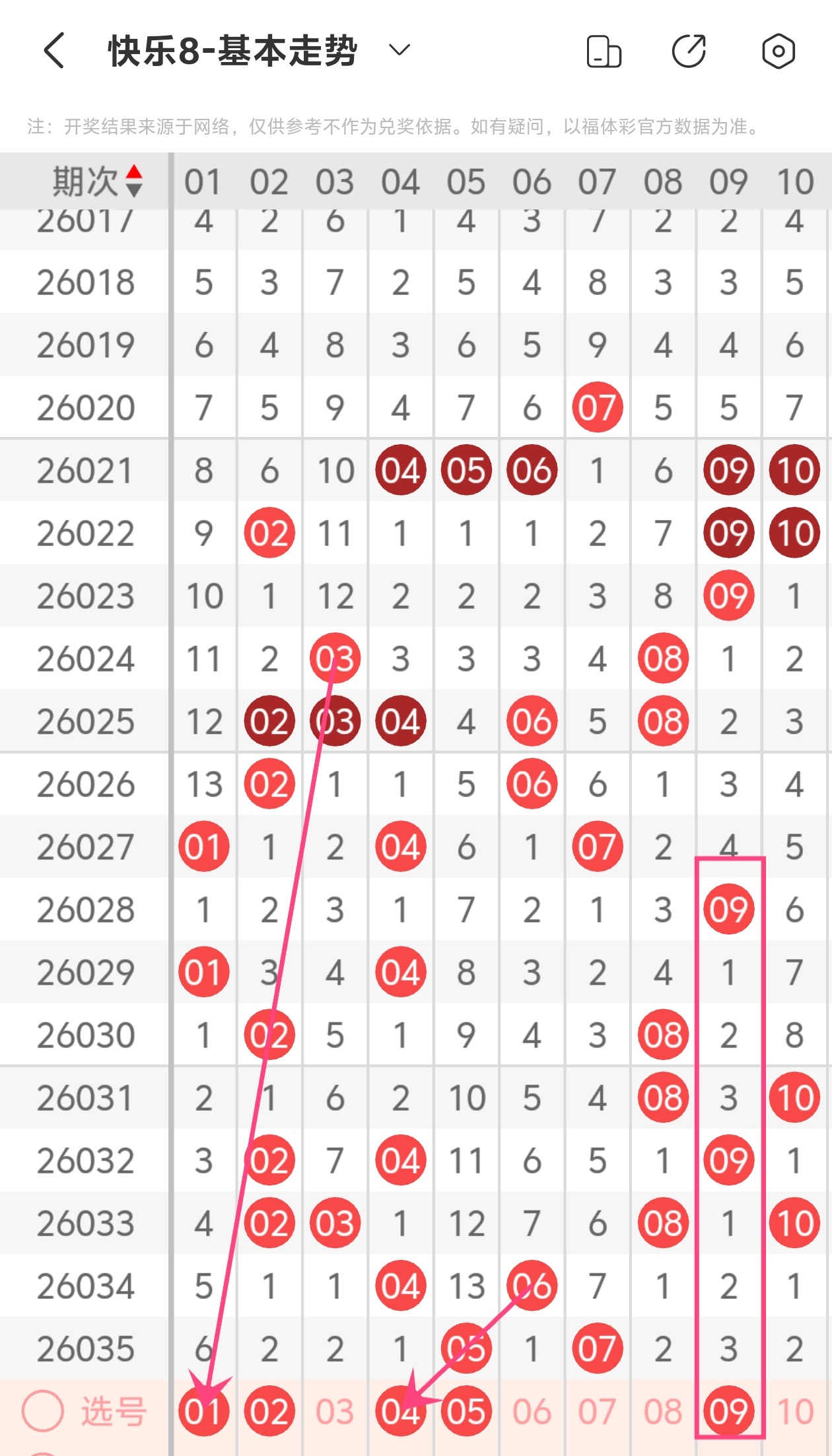Deselect number 09 in the 选号 row
This screenshot has width=832, height=1456.
coord(728,1411)
